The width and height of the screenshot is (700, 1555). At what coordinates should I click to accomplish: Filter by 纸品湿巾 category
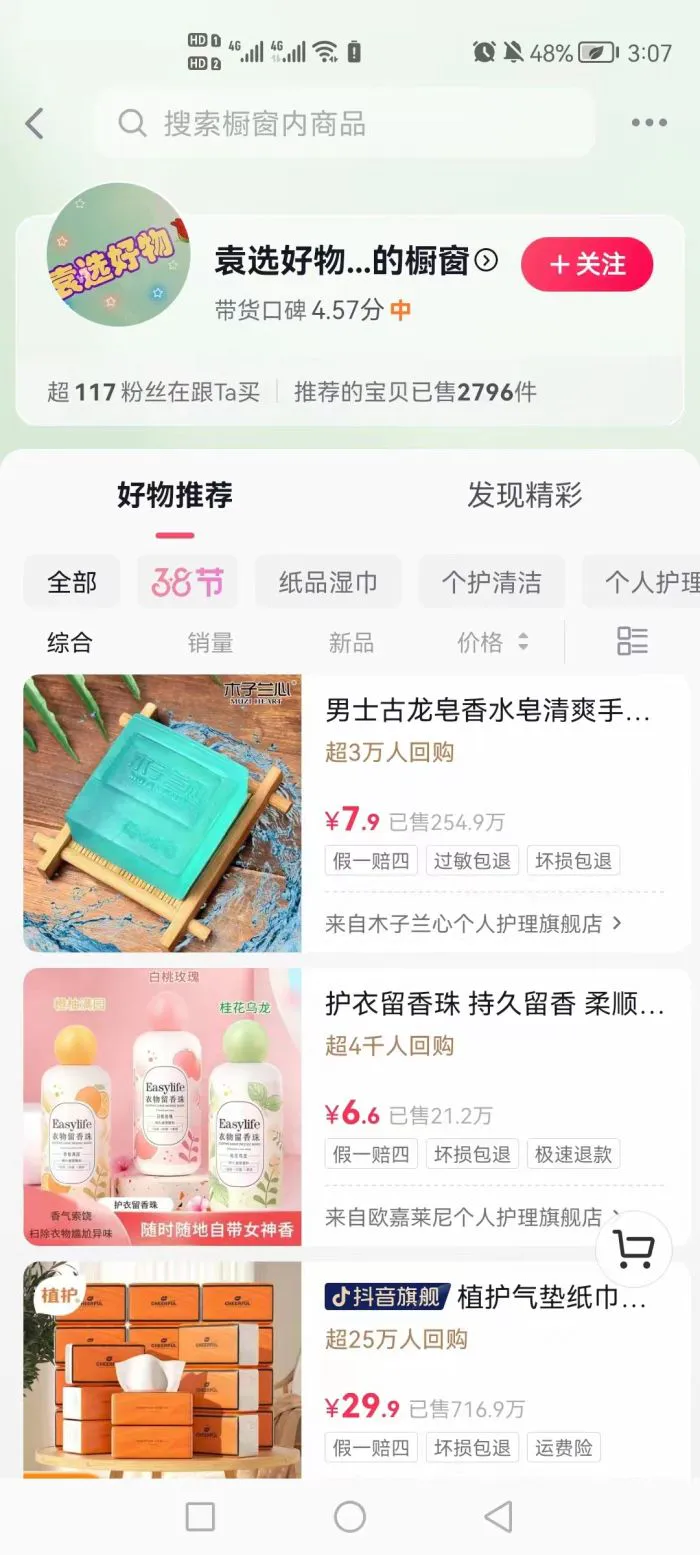[328, 583]
